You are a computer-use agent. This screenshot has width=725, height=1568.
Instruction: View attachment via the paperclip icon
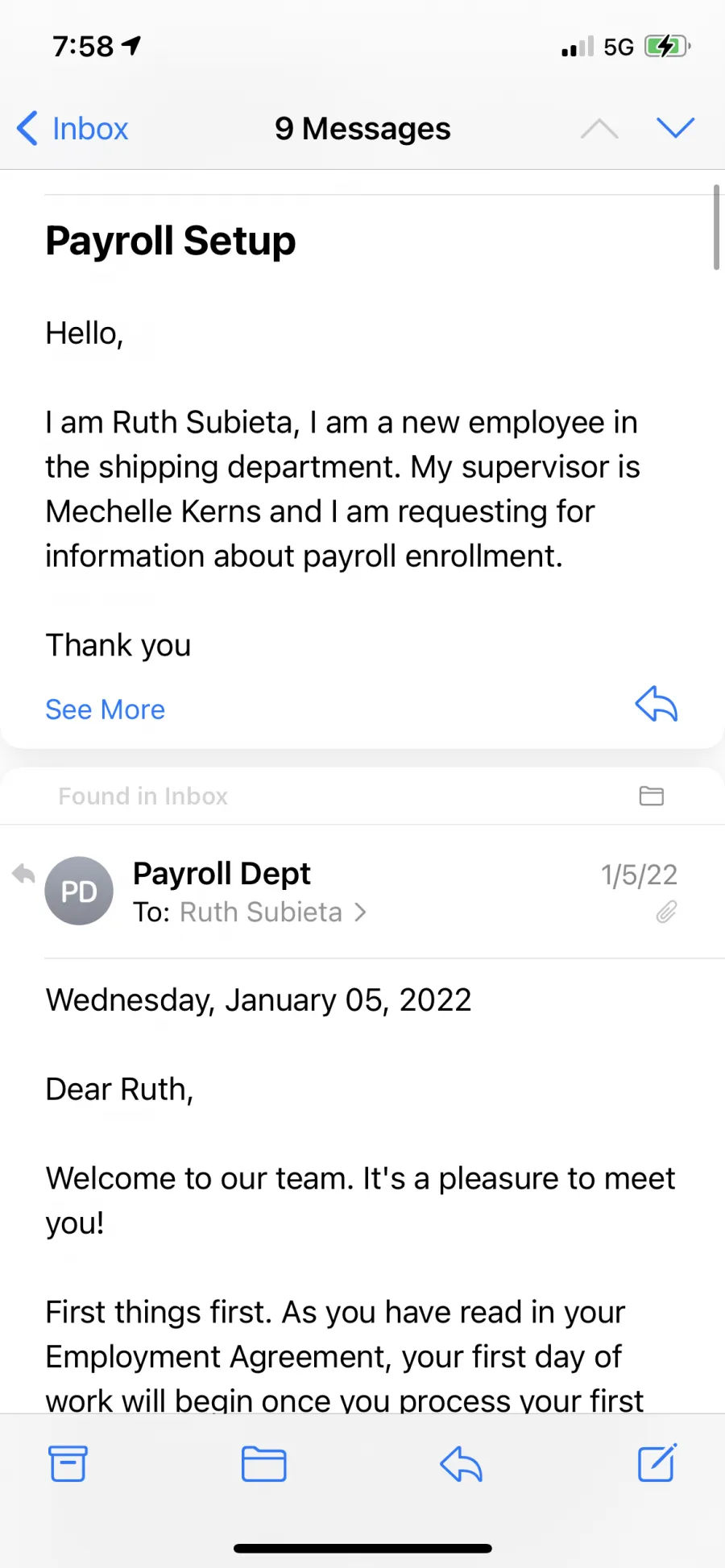666,912
